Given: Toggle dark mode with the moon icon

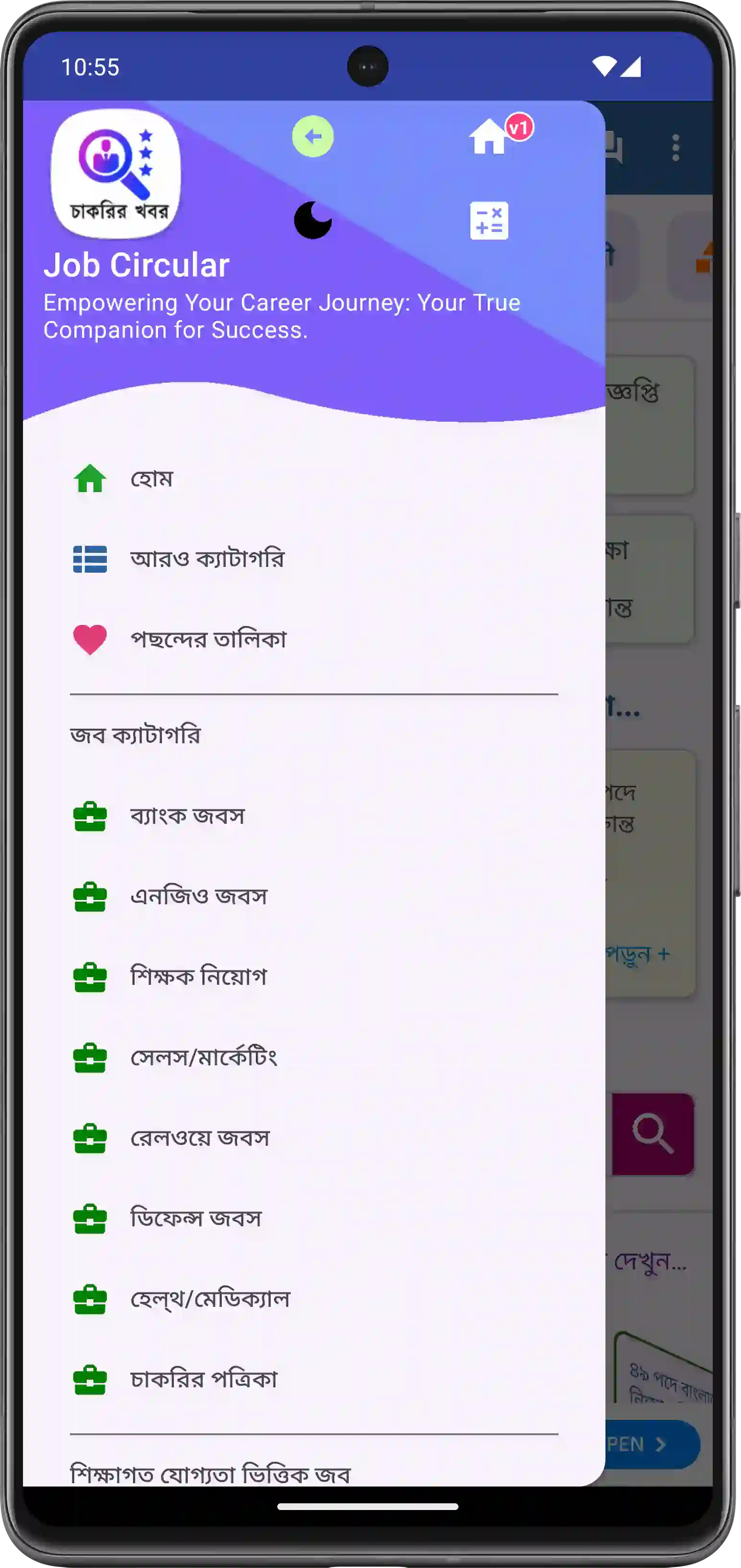Looking at the screenshot, I should [x=313, y=220].
